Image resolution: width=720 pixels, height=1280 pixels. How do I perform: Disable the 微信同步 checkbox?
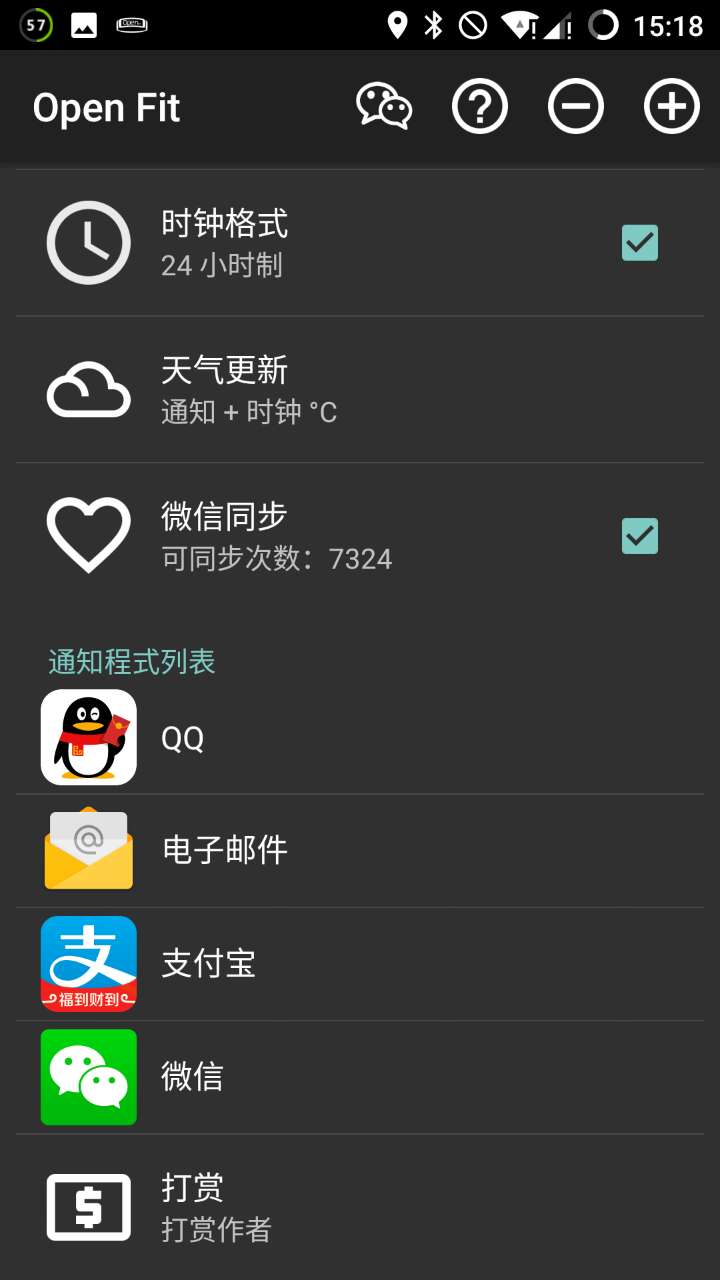[x=640, y=537]
